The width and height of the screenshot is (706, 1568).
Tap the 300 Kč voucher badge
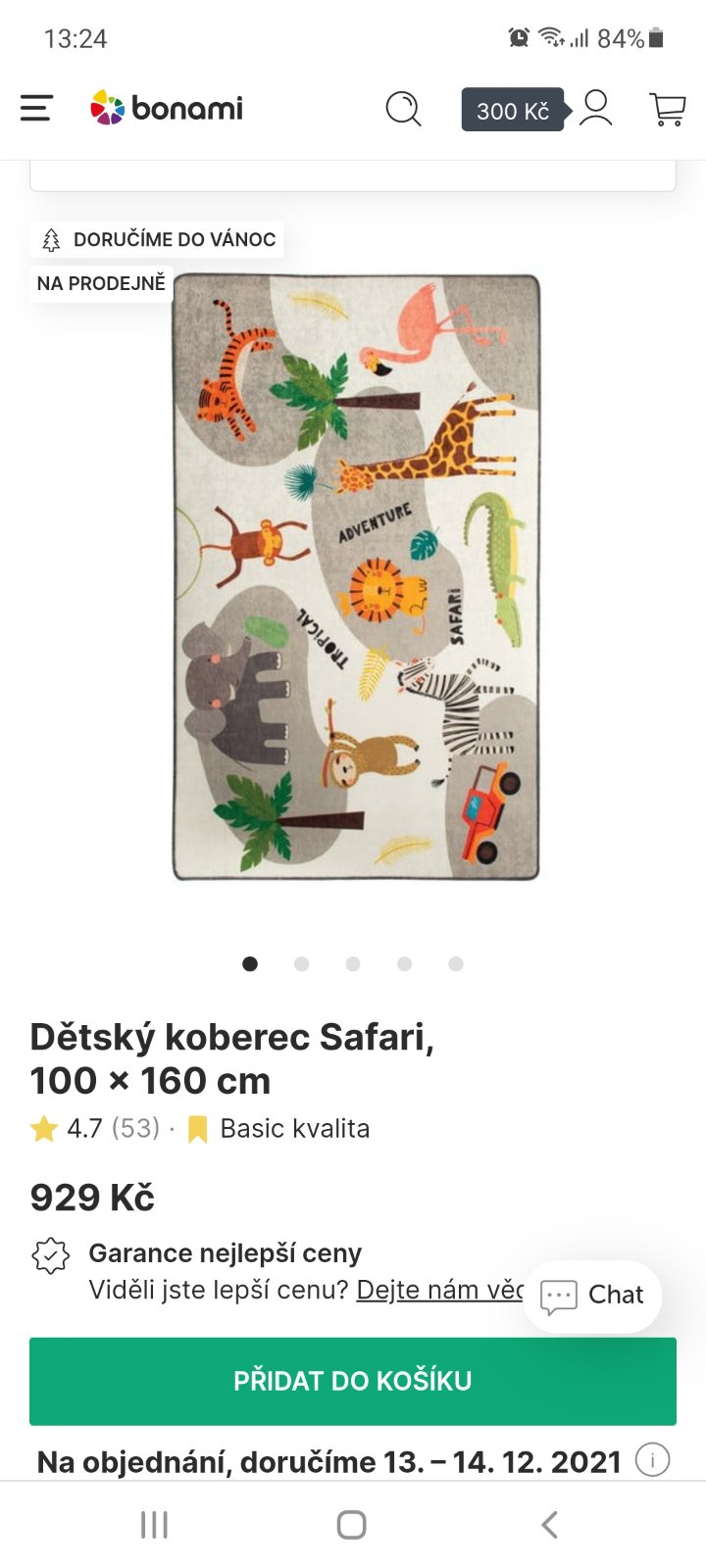512,111
